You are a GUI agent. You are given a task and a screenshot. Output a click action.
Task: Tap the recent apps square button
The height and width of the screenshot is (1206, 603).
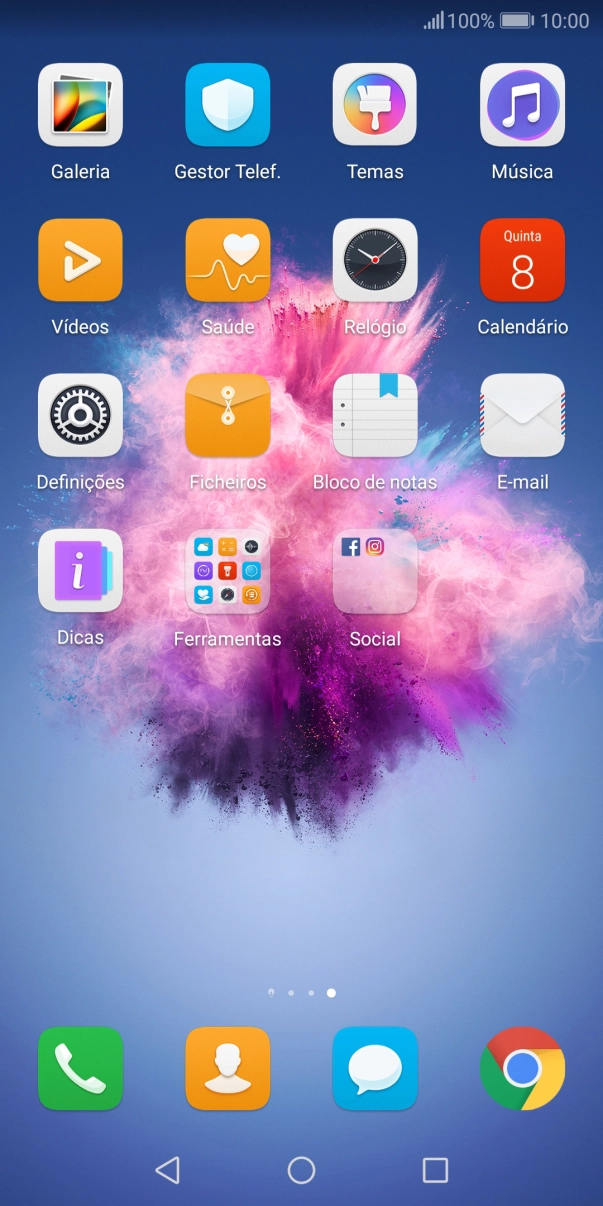click(x=435, y=1170)
